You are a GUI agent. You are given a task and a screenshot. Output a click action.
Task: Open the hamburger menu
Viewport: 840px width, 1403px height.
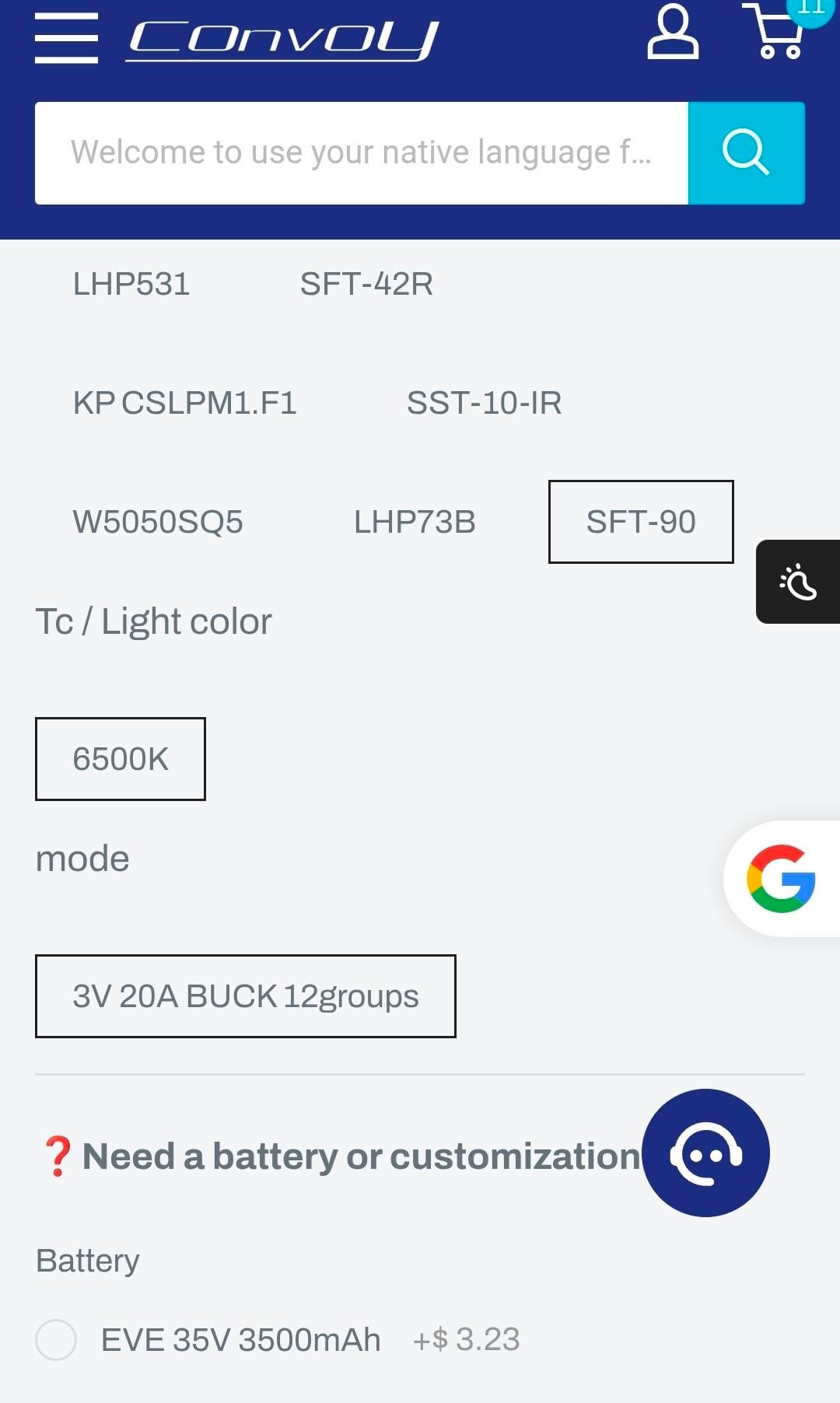66,37
